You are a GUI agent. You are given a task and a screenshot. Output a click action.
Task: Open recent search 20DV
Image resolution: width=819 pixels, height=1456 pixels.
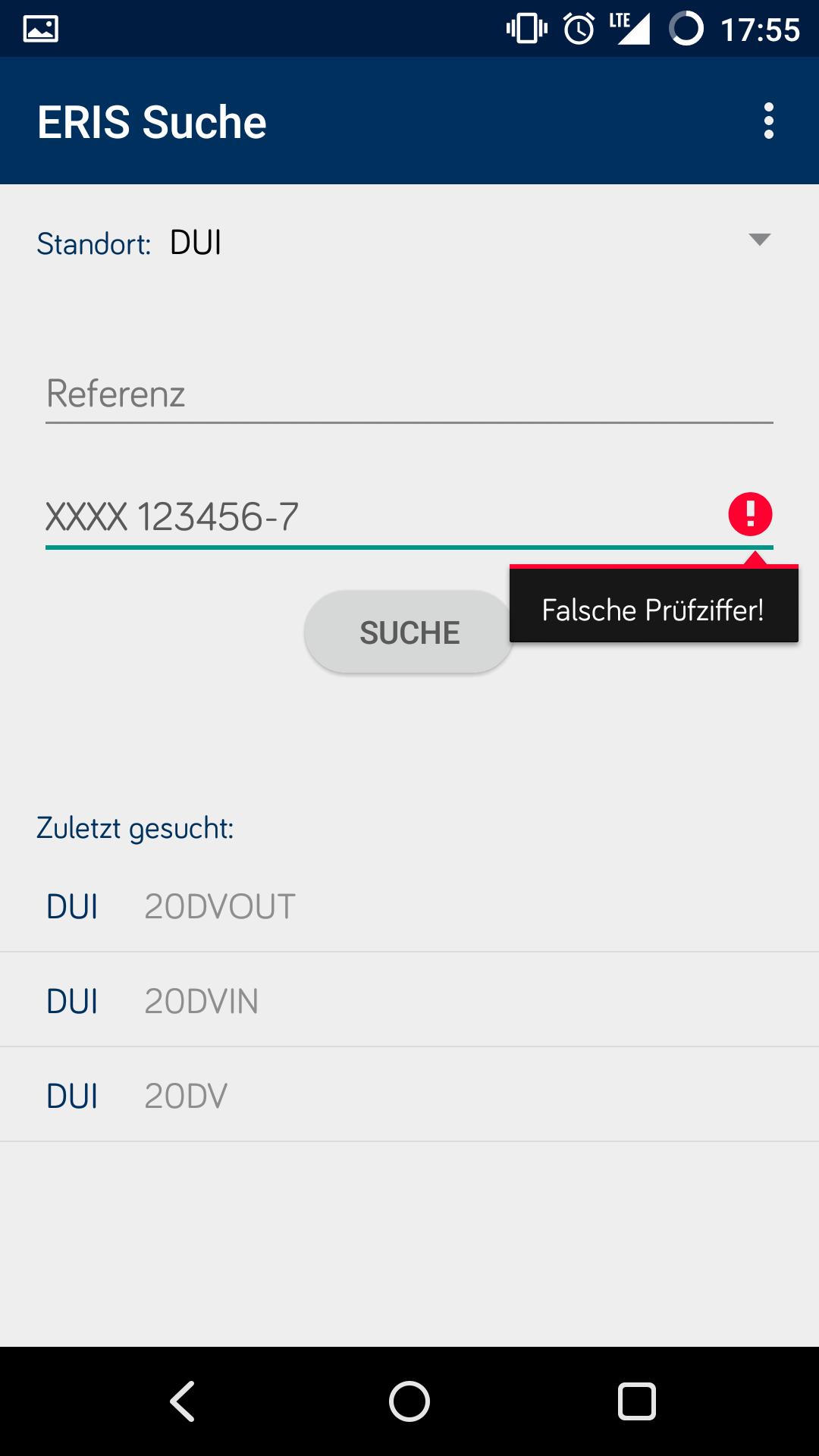coord(409,1096)
